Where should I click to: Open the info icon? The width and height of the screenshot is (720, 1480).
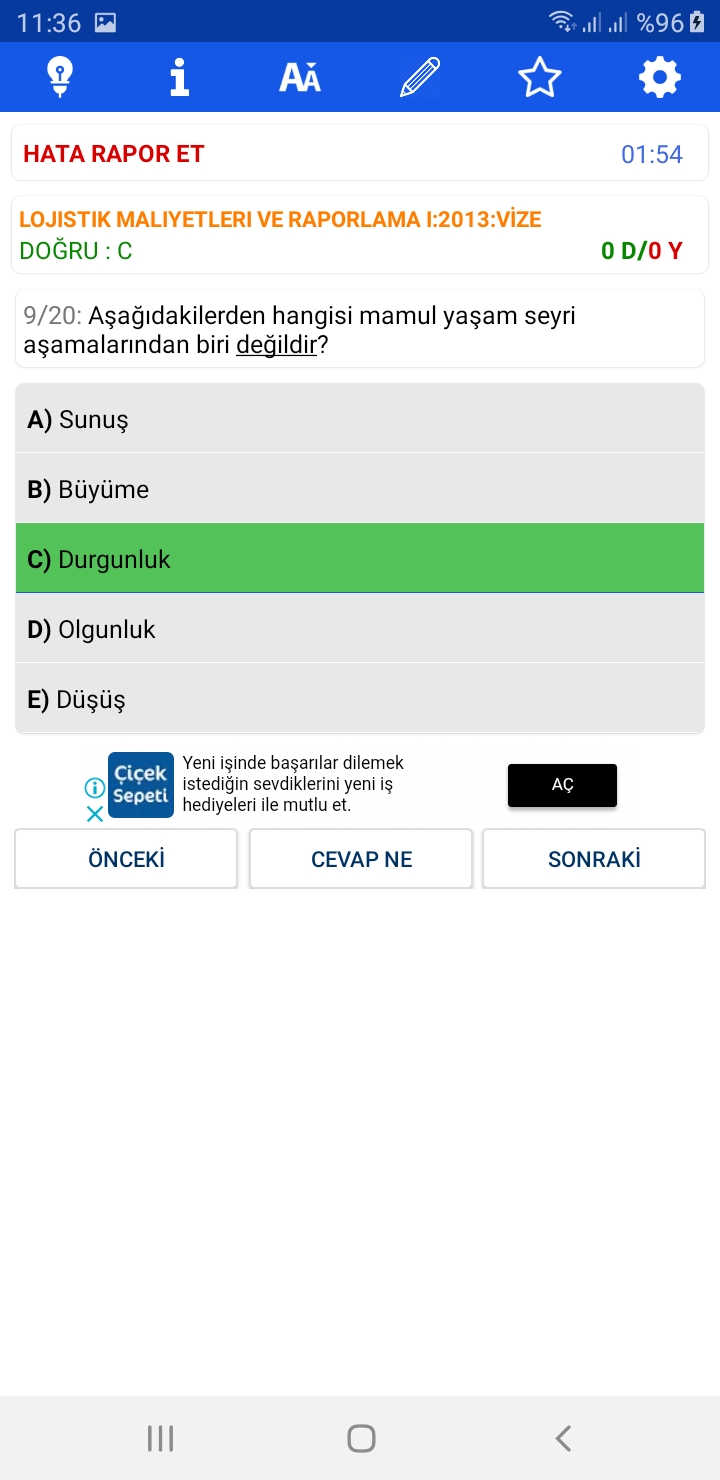[x=180, y=77]
